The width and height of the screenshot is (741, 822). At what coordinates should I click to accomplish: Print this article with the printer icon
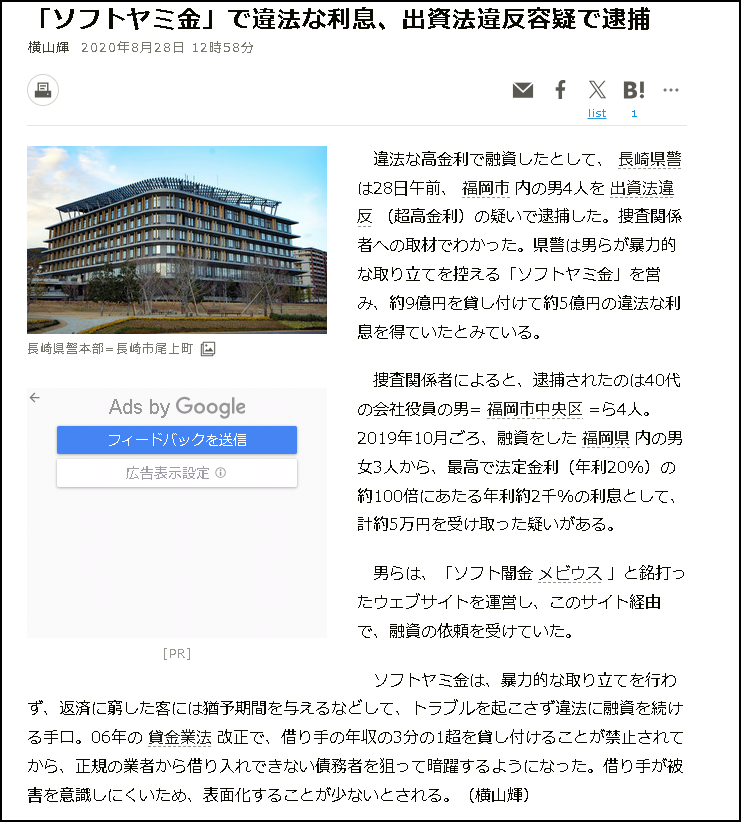(43, 90)
